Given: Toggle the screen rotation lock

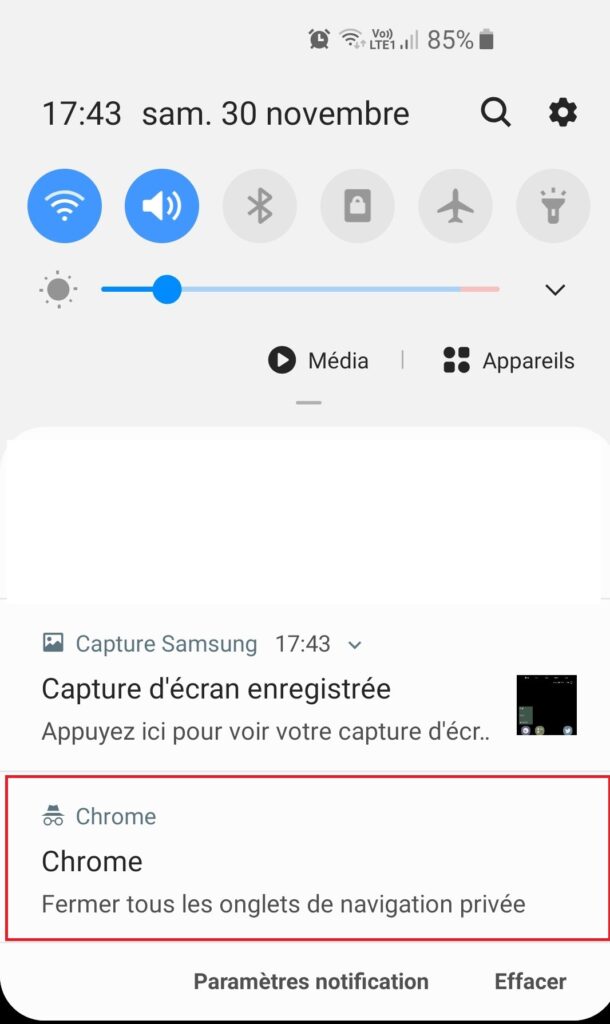Looking at the screenshot, I should click(357, 207).
